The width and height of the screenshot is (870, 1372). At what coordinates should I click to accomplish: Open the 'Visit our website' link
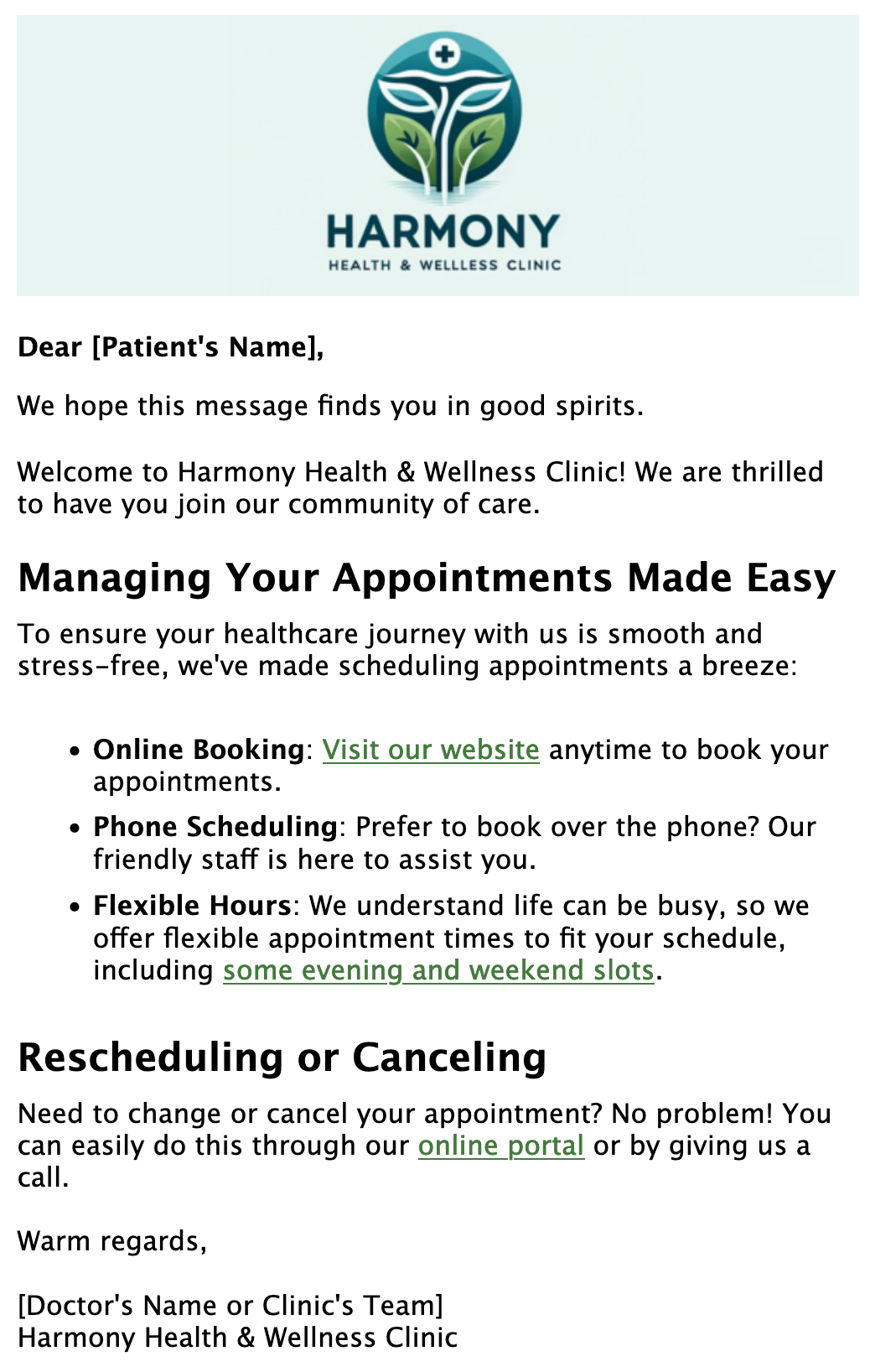[x=430, y=749]
